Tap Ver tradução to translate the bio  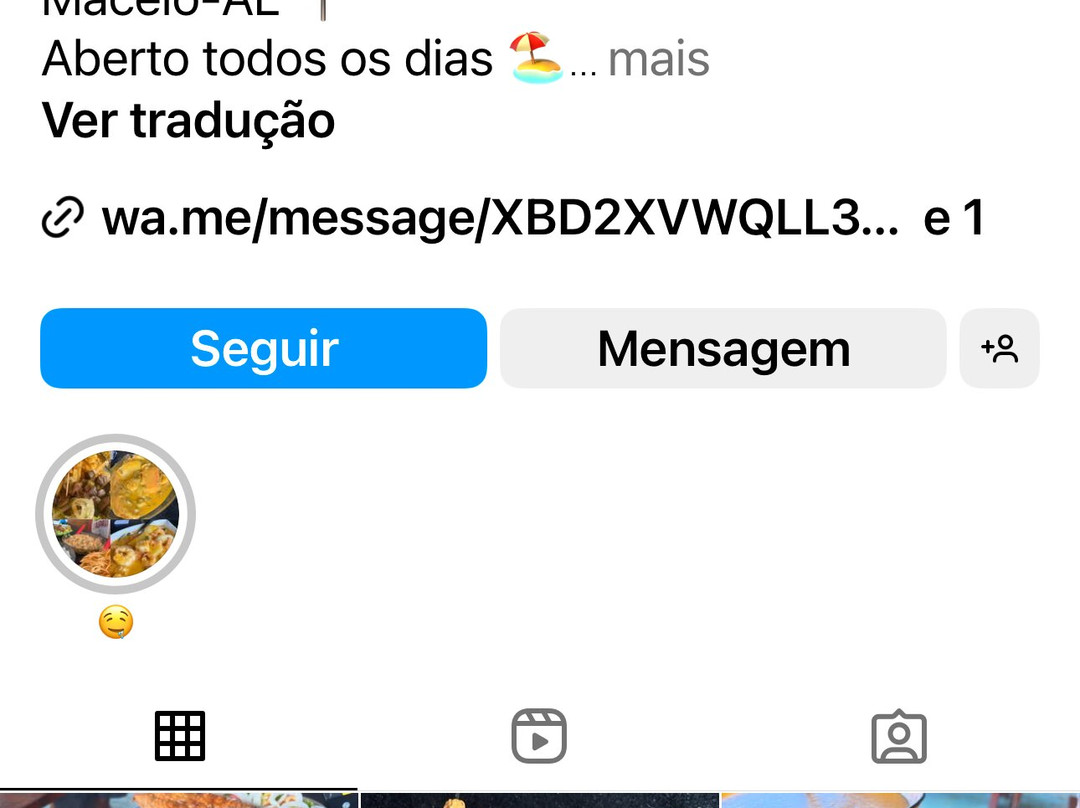tap(188, 121)
